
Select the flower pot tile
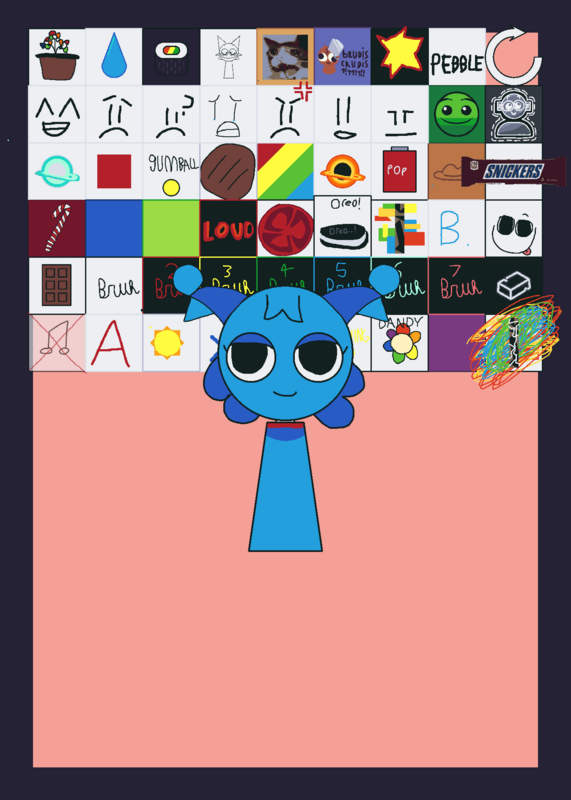coord(57,57)
